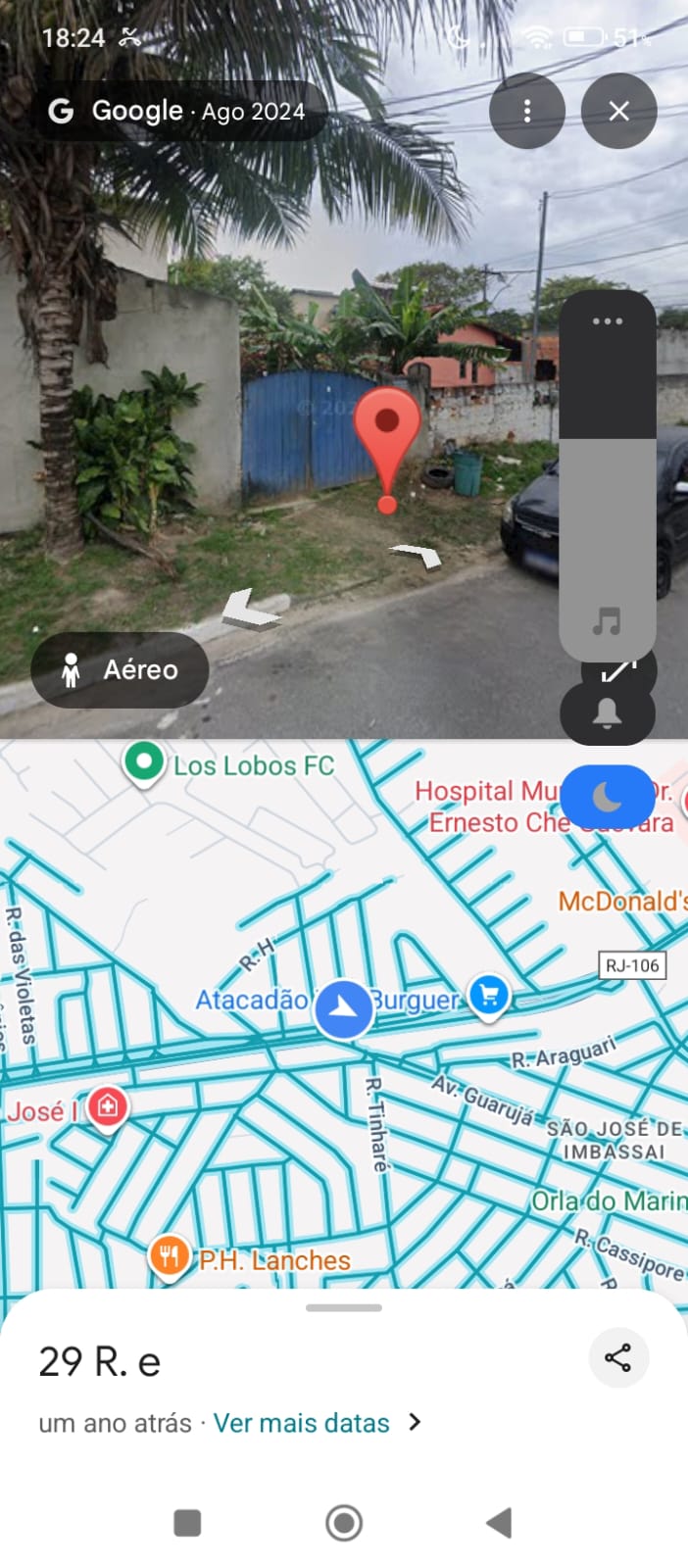Toggle the do not disturb moon button

tap(607, 799)
